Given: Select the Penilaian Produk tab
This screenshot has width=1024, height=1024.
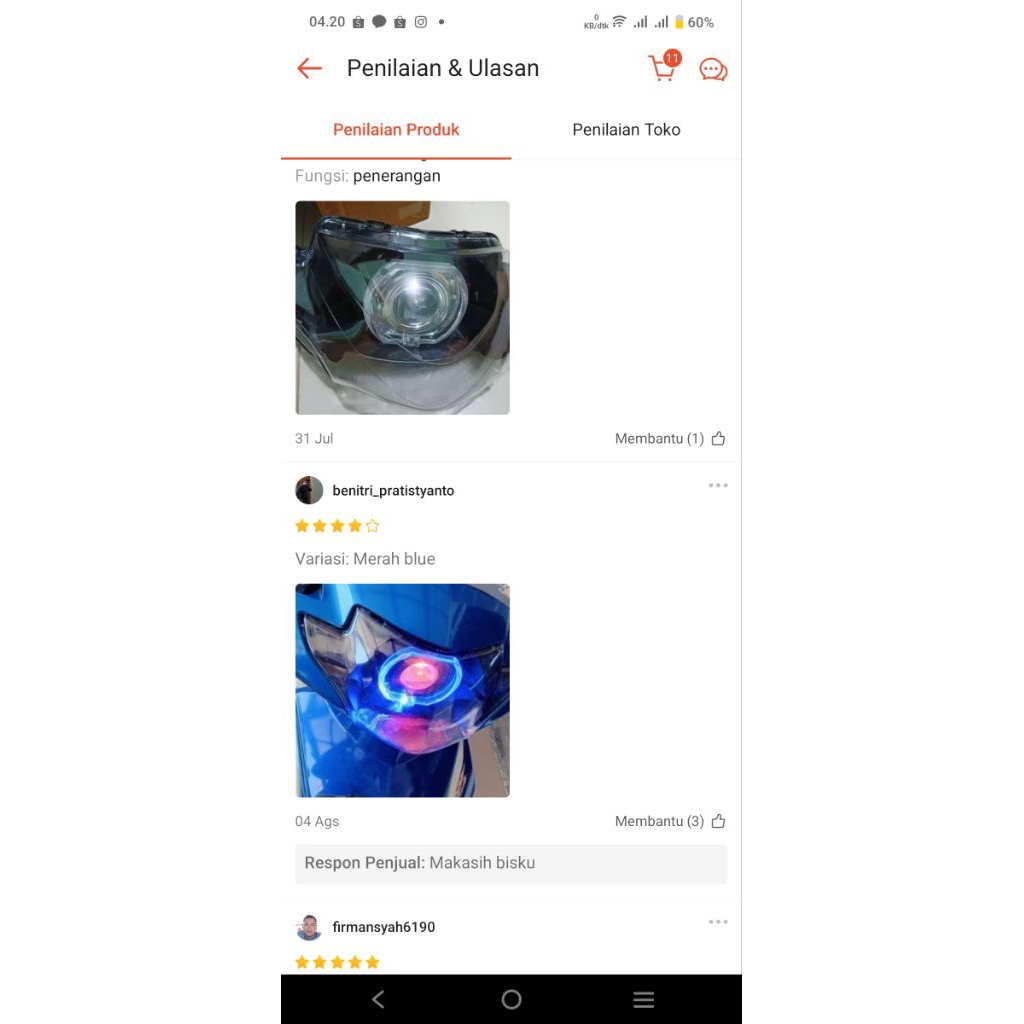Looking at the screenshot, I should coord(396,130).
